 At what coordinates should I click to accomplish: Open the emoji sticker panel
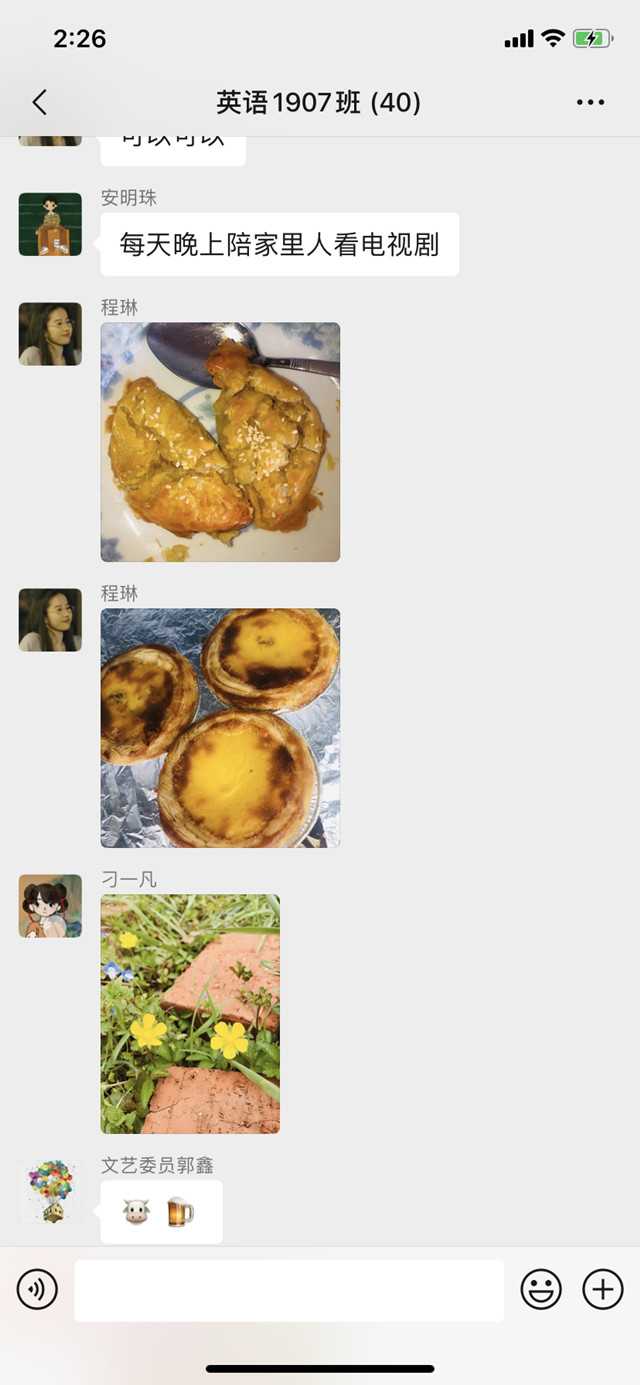(541, 1289)
